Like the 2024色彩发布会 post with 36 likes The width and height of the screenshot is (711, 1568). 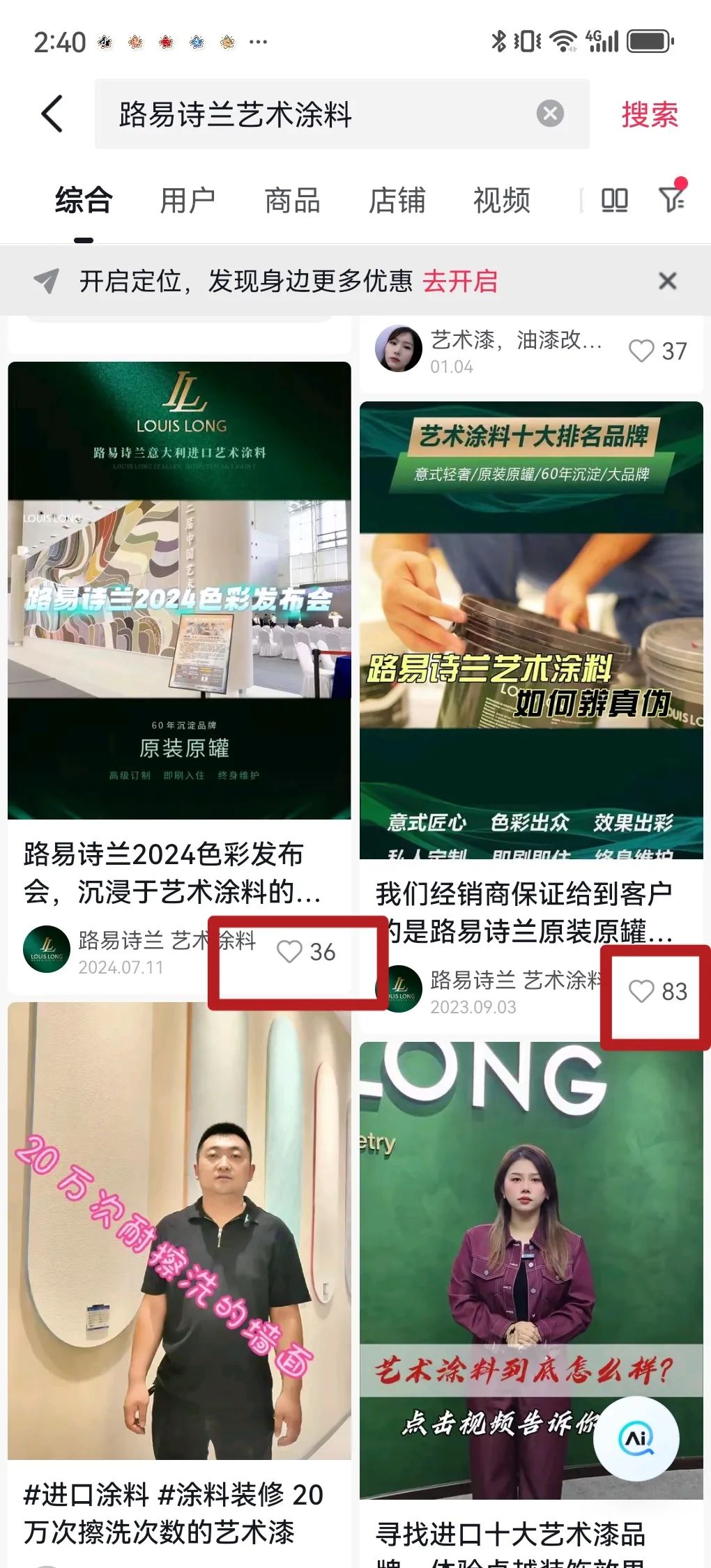pos(290,951)
